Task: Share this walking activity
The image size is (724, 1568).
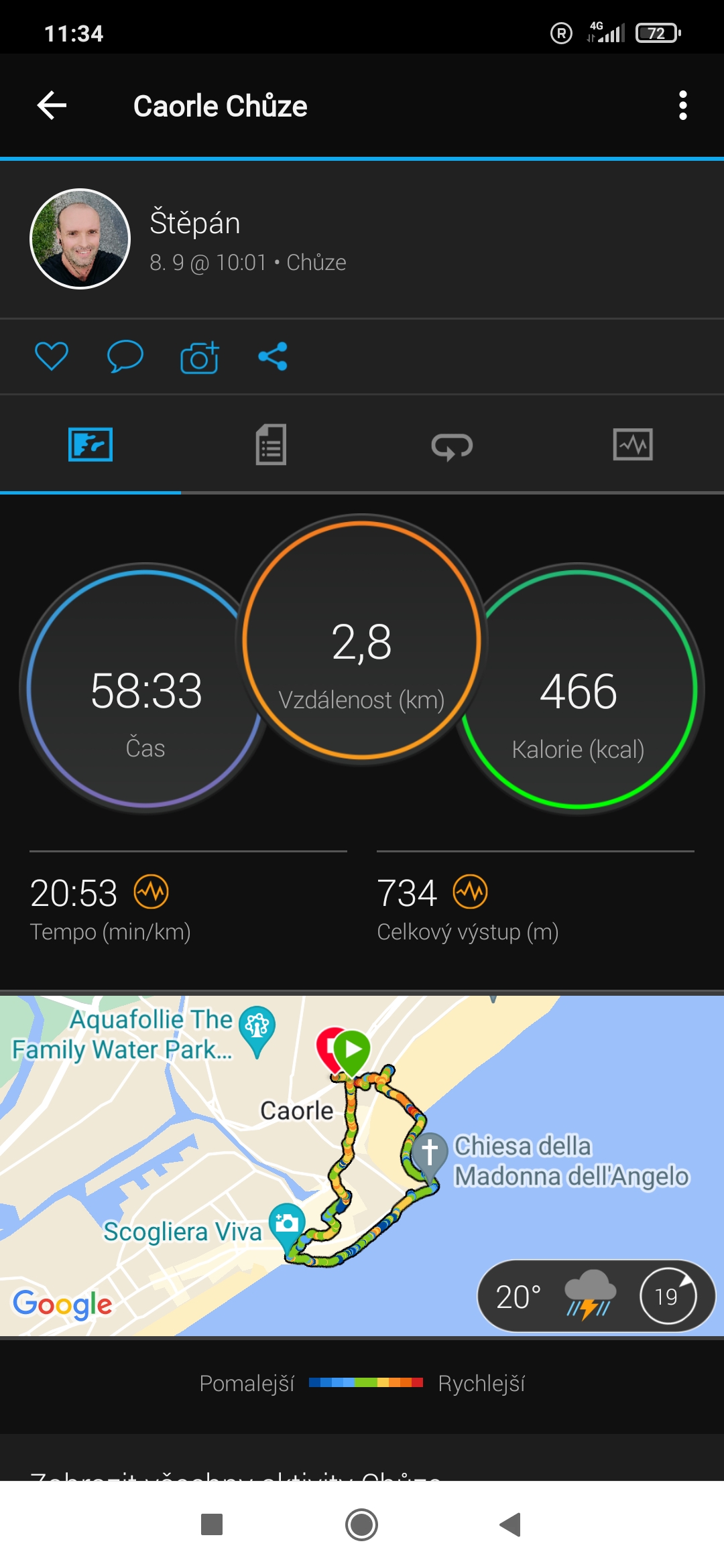Action: click(x=273, y=356)
